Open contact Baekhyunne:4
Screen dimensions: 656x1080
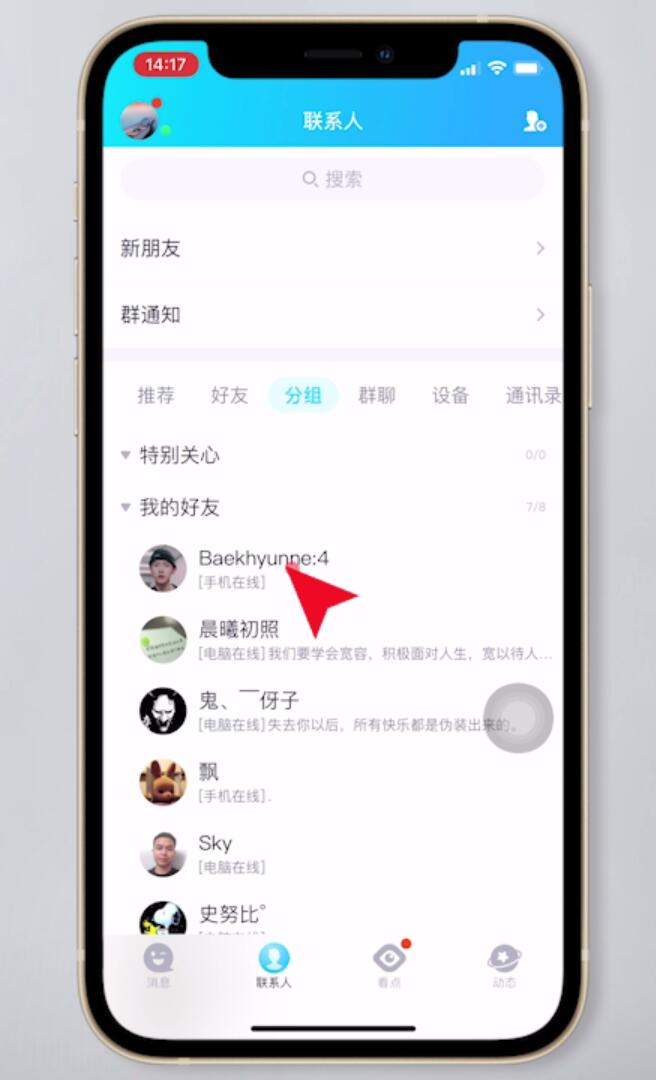point(330,568)
